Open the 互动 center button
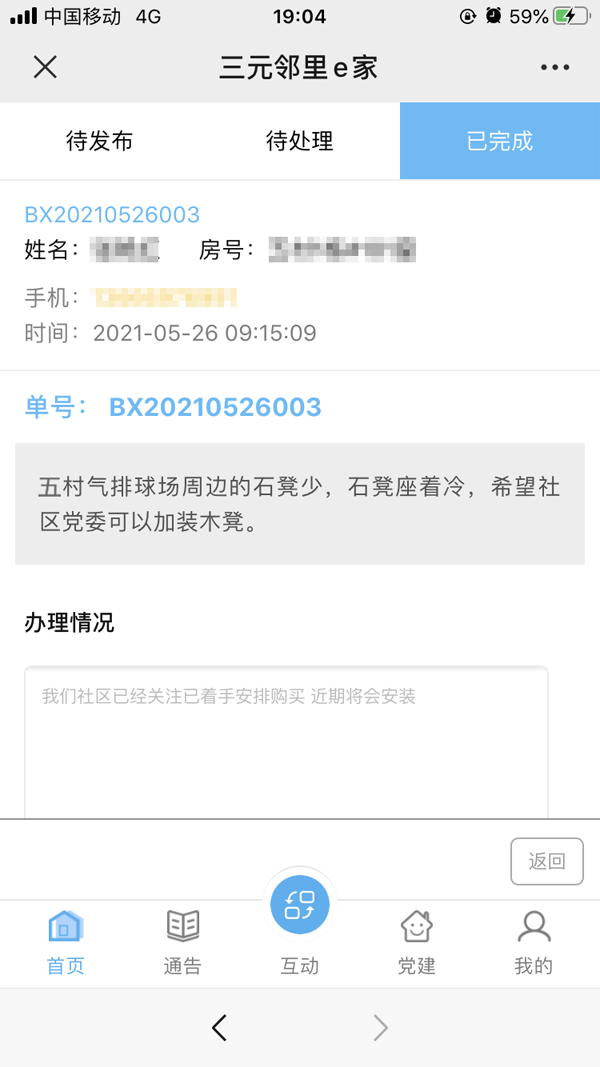 299,905
